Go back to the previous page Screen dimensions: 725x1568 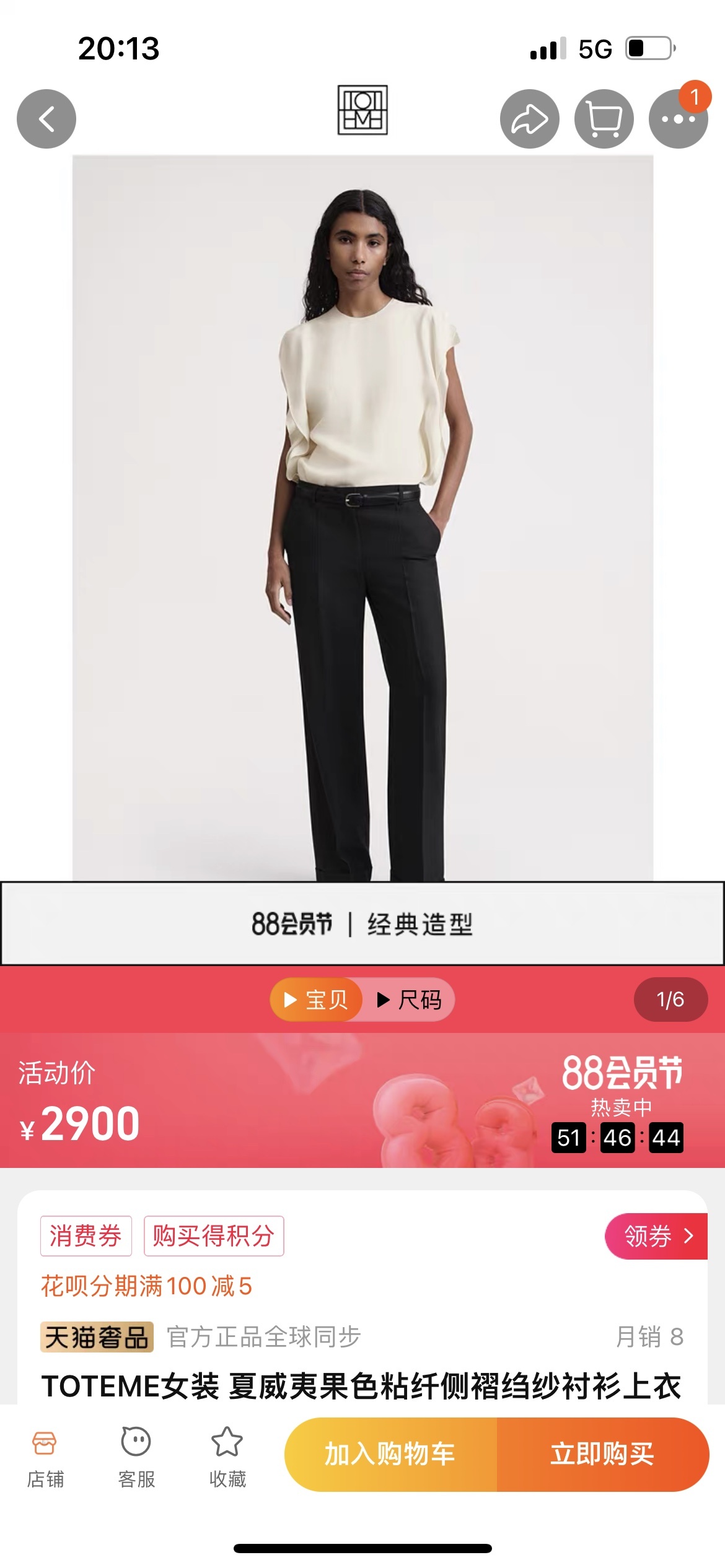click(x=46, y=119)
